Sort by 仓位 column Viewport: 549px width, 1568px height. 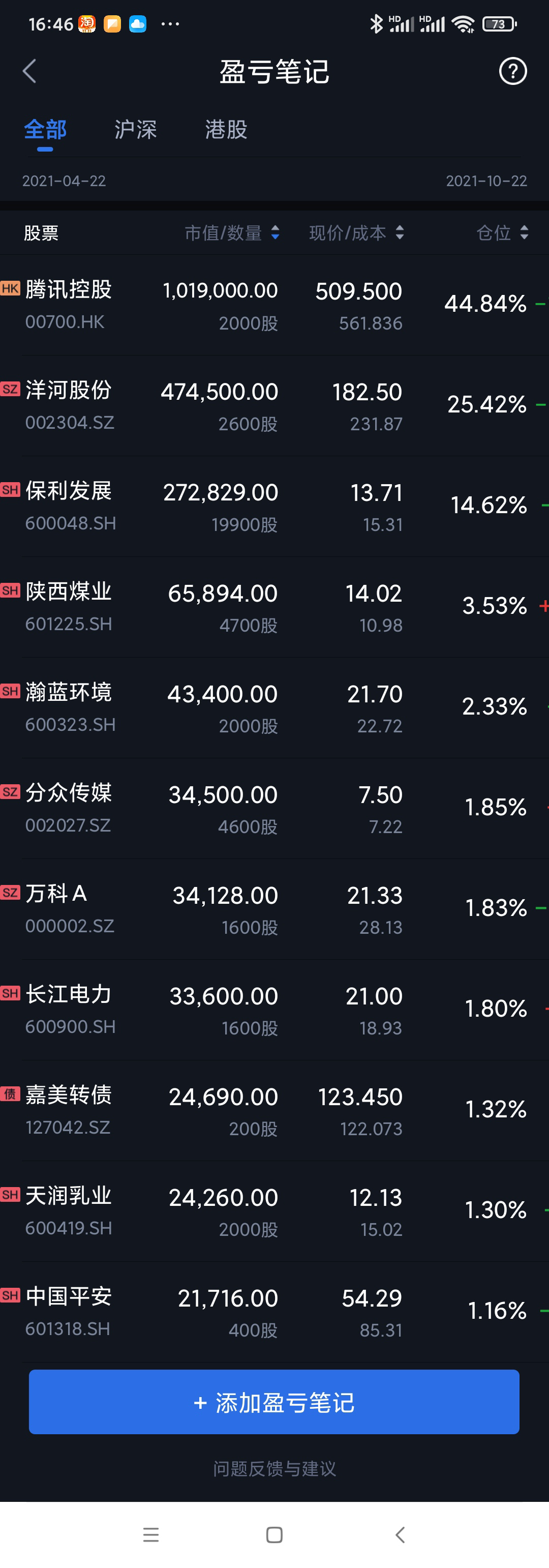click(x=502, y=232)
